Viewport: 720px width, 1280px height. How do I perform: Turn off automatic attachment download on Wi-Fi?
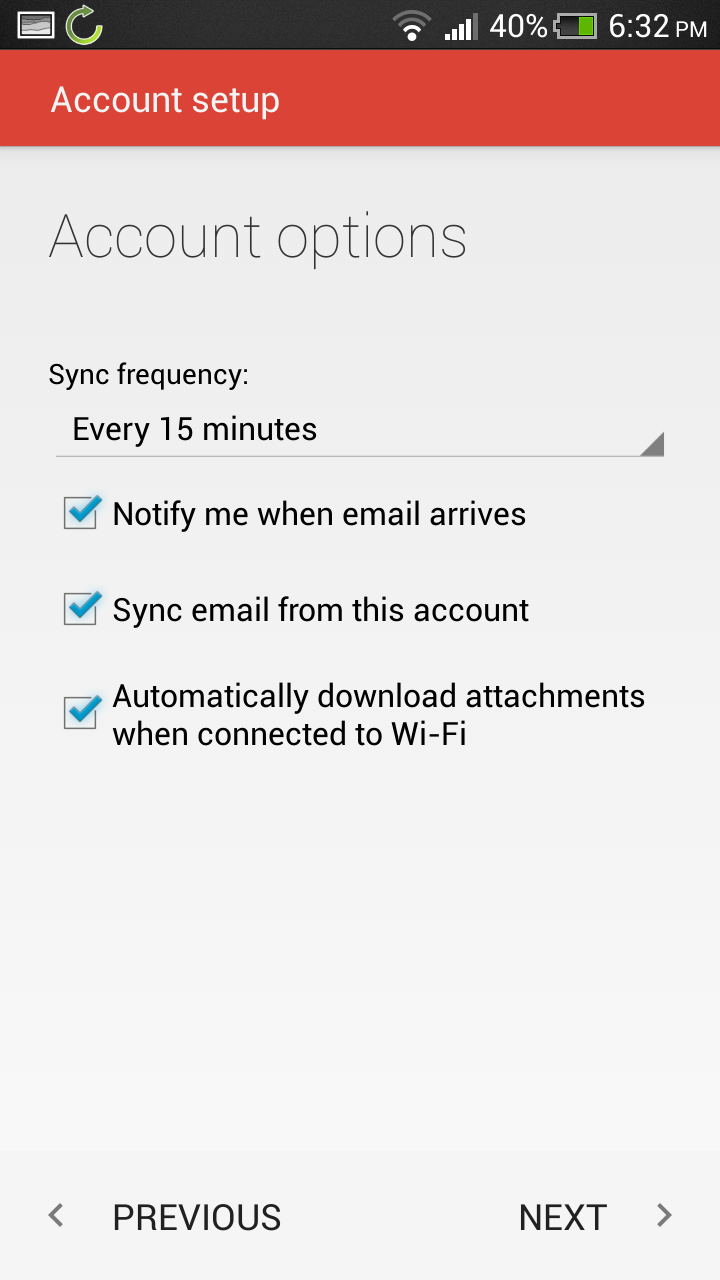pos(81,714)
